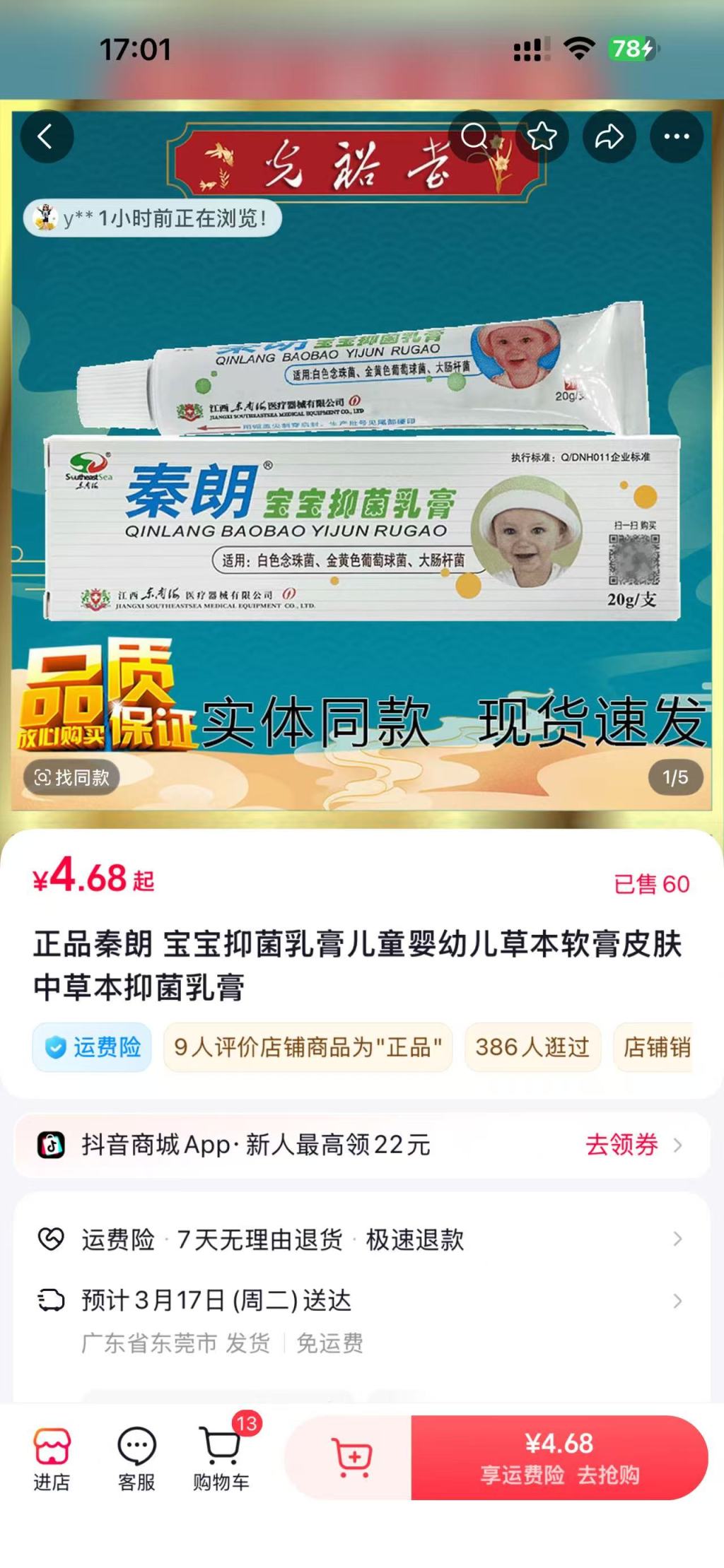Screen dimensions: 724x1568
Task: Tap the 386人逛过 chip
Action: click(532, 1047)
